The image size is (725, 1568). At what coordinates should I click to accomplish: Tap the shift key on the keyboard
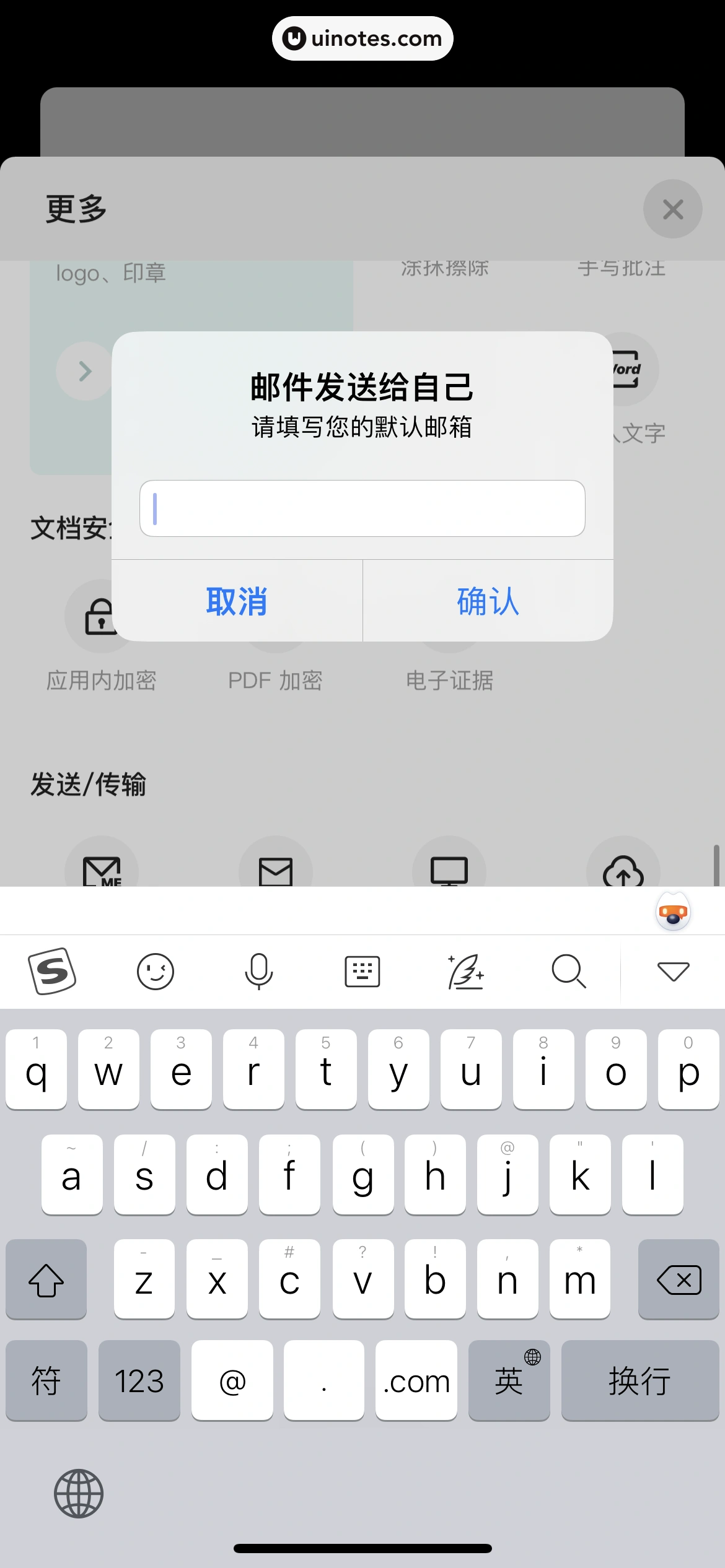click(x=46, y=1279)
